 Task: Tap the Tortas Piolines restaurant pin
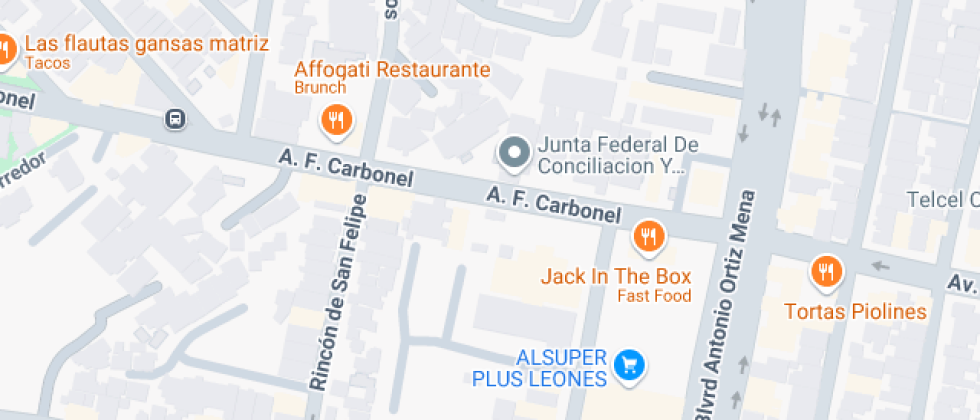(826, 270)
